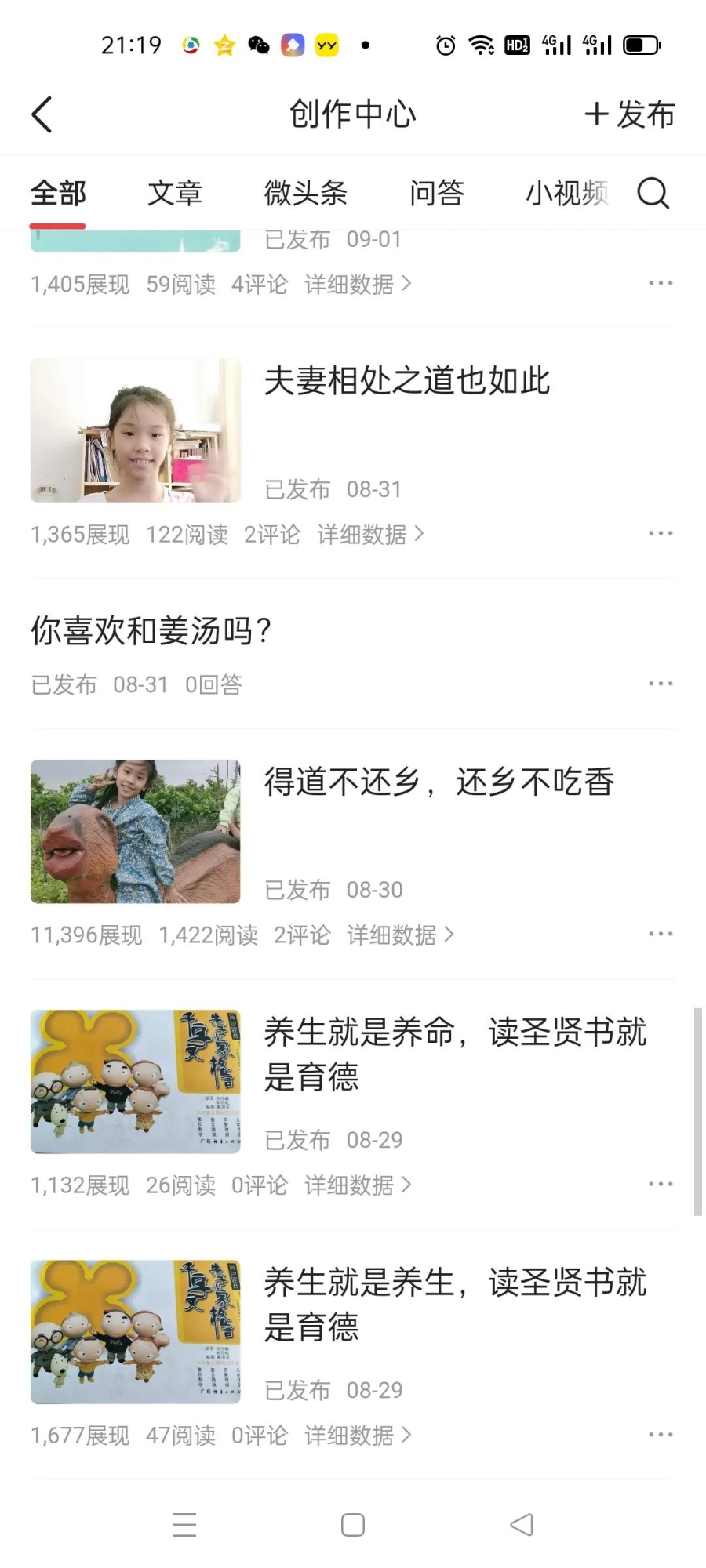Select the 问答 tab

pos(436,193)
